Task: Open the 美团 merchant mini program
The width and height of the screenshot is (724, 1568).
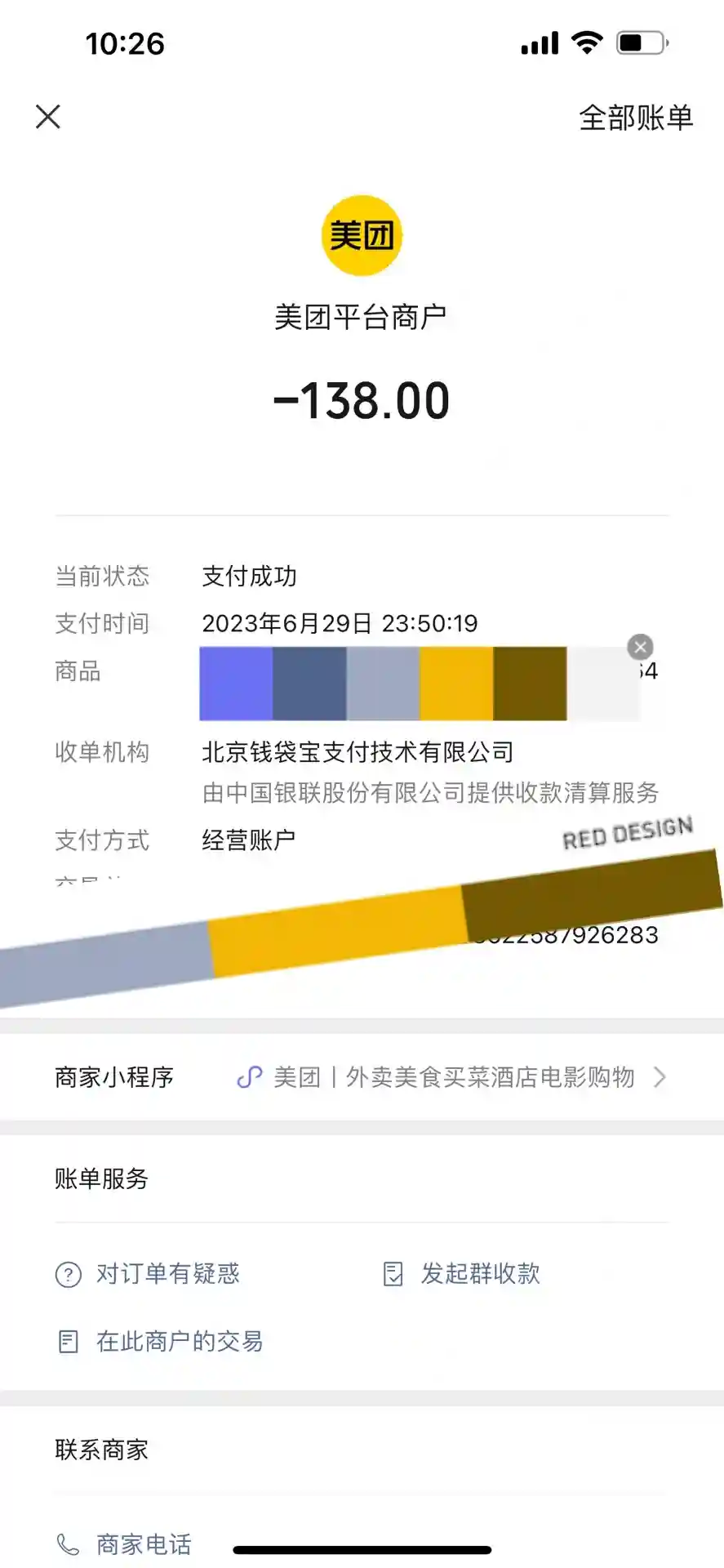Action: tap(452, 1077)
